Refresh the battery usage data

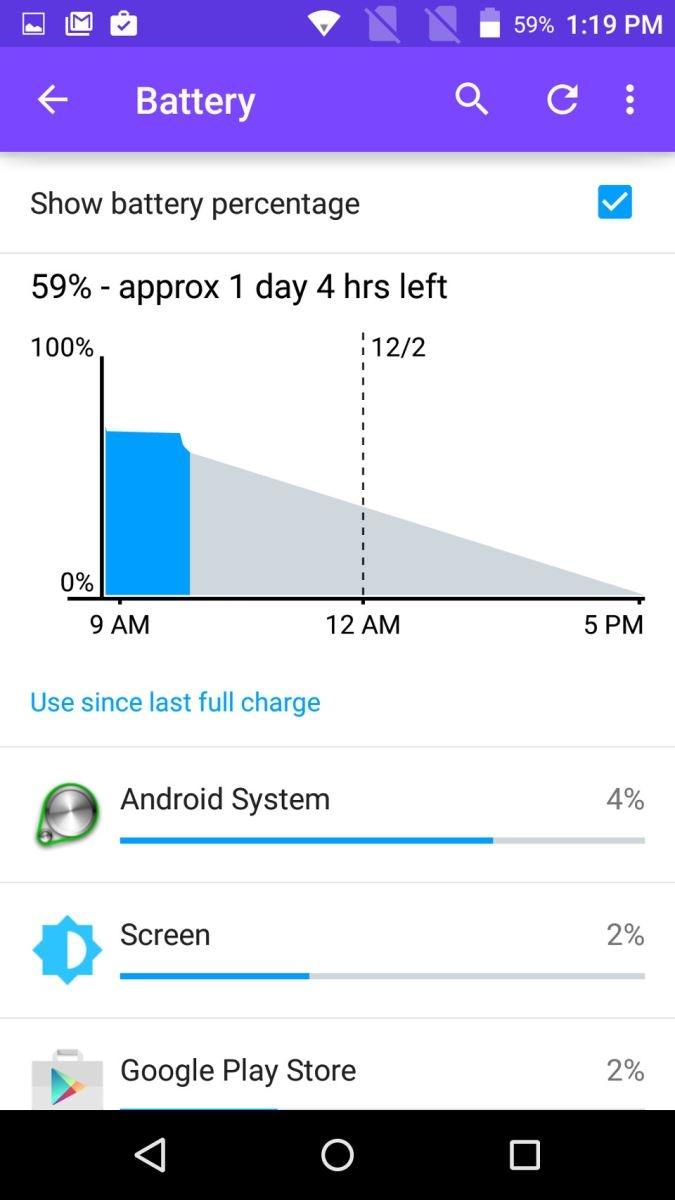coord(562,99)
